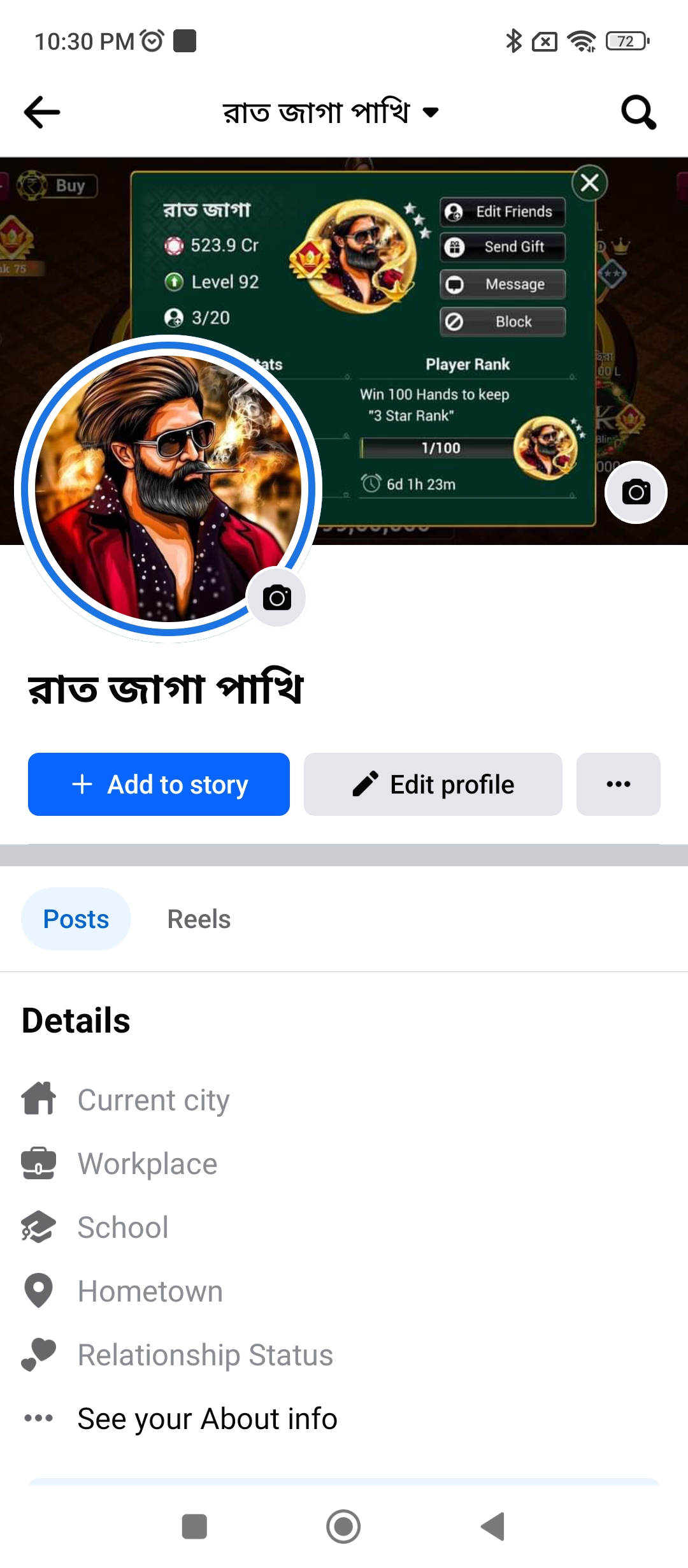
Task: Open Edit profile
Action: tap(433, 784)
